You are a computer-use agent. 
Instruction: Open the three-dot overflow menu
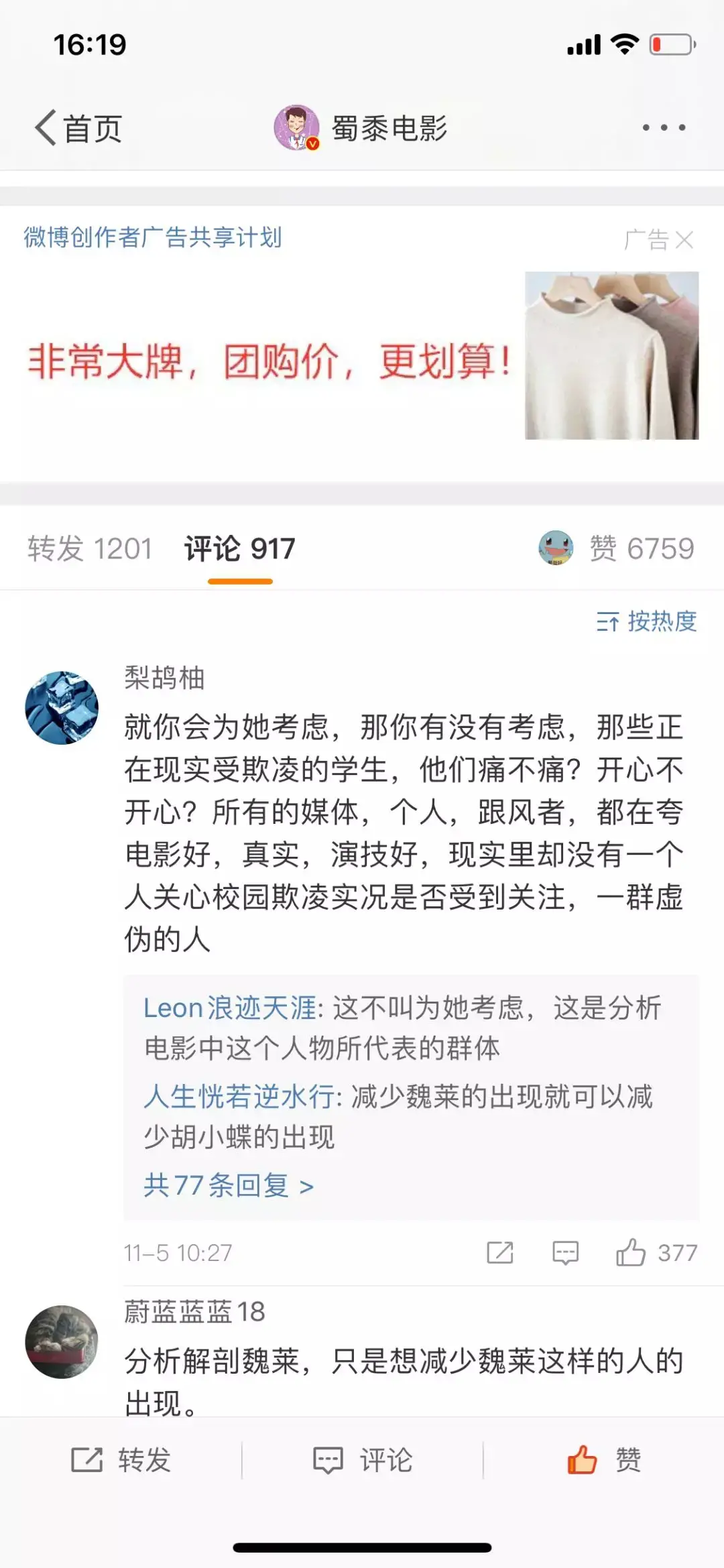point(663,127)
